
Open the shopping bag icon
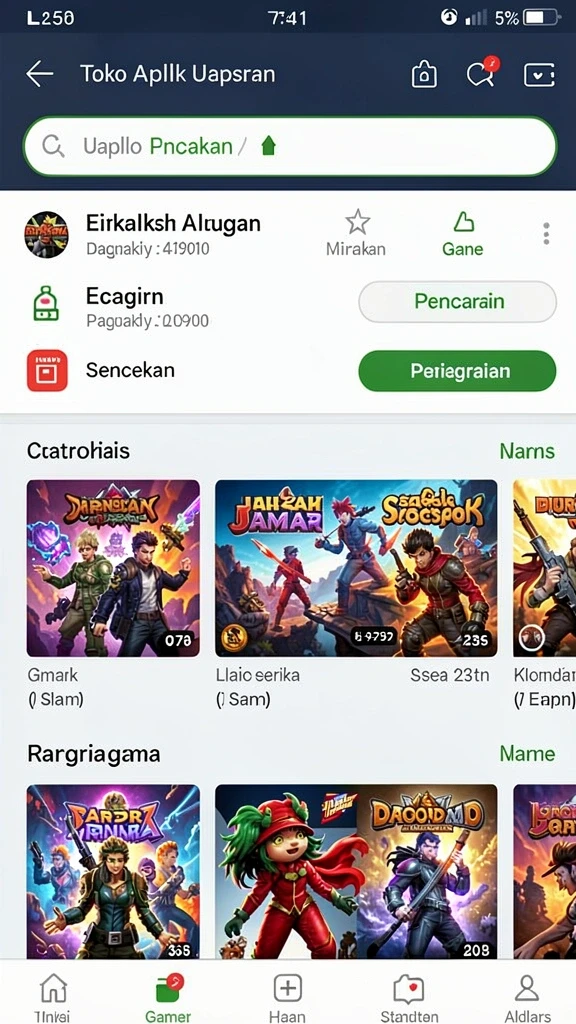[424, 74]
